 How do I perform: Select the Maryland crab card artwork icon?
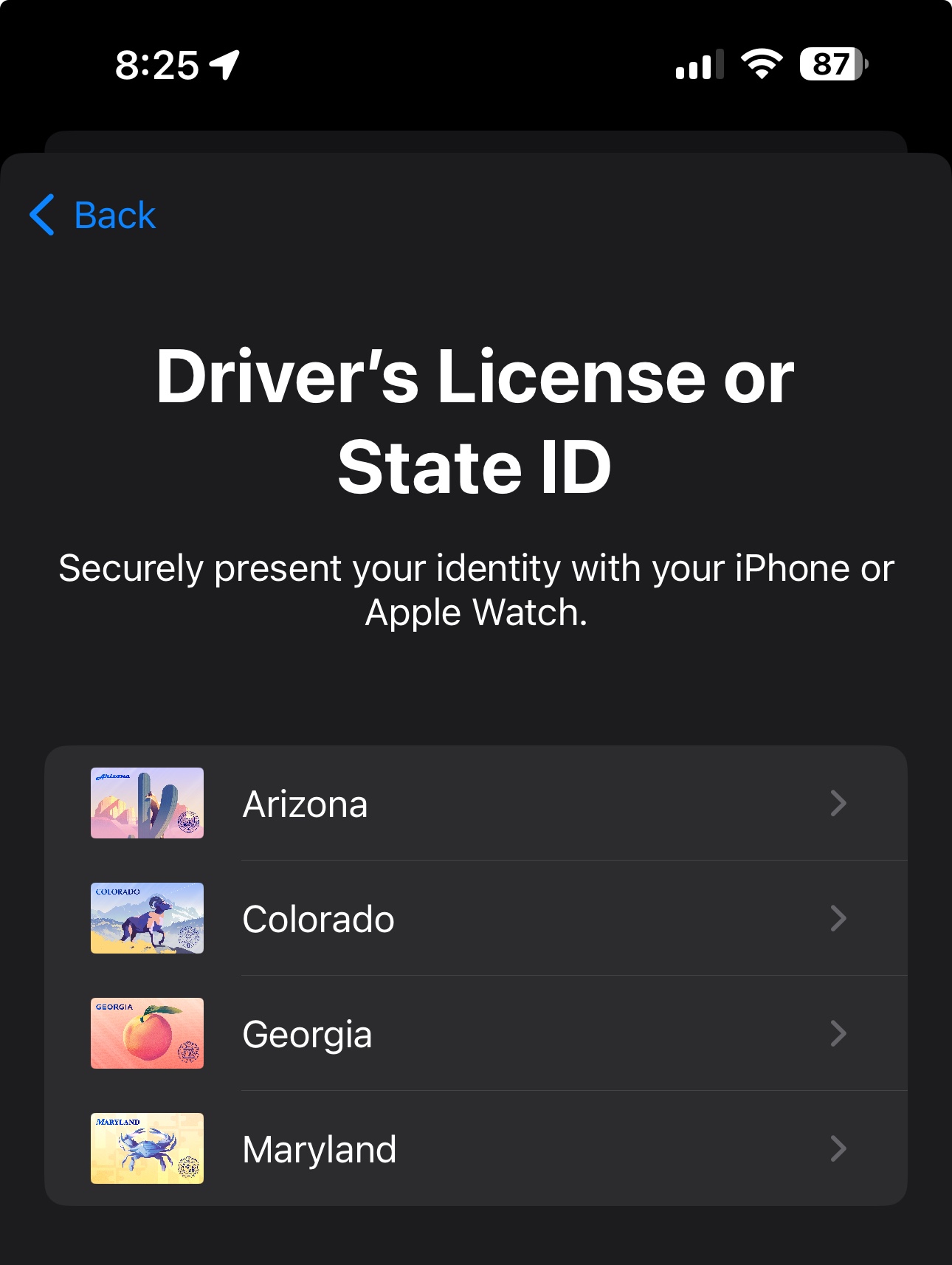click(147, 1148)
